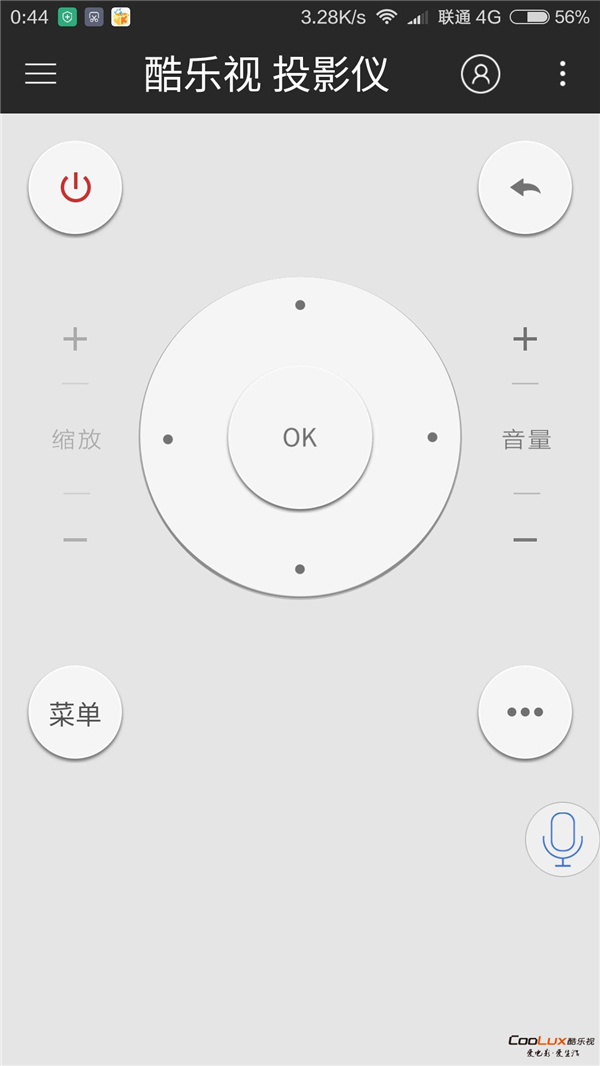Zoom in with 缩放 plus
This screenshot has height=1066, width=600.
(x=75, y=339)
